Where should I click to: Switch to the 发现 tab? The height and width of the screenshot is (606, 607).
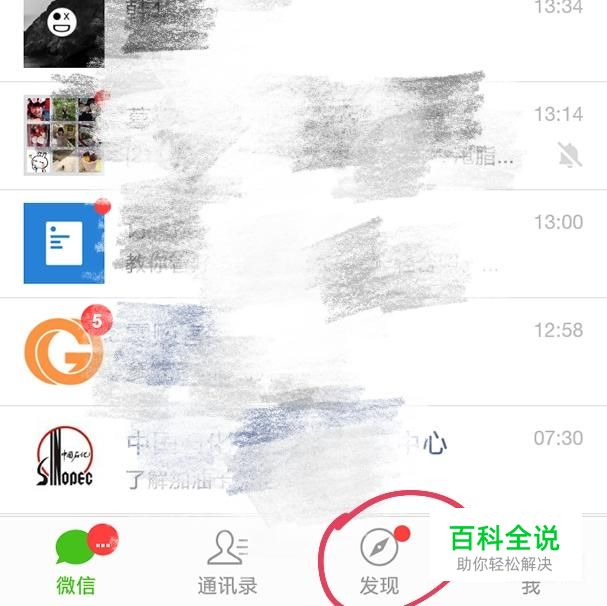pos(379,560)
